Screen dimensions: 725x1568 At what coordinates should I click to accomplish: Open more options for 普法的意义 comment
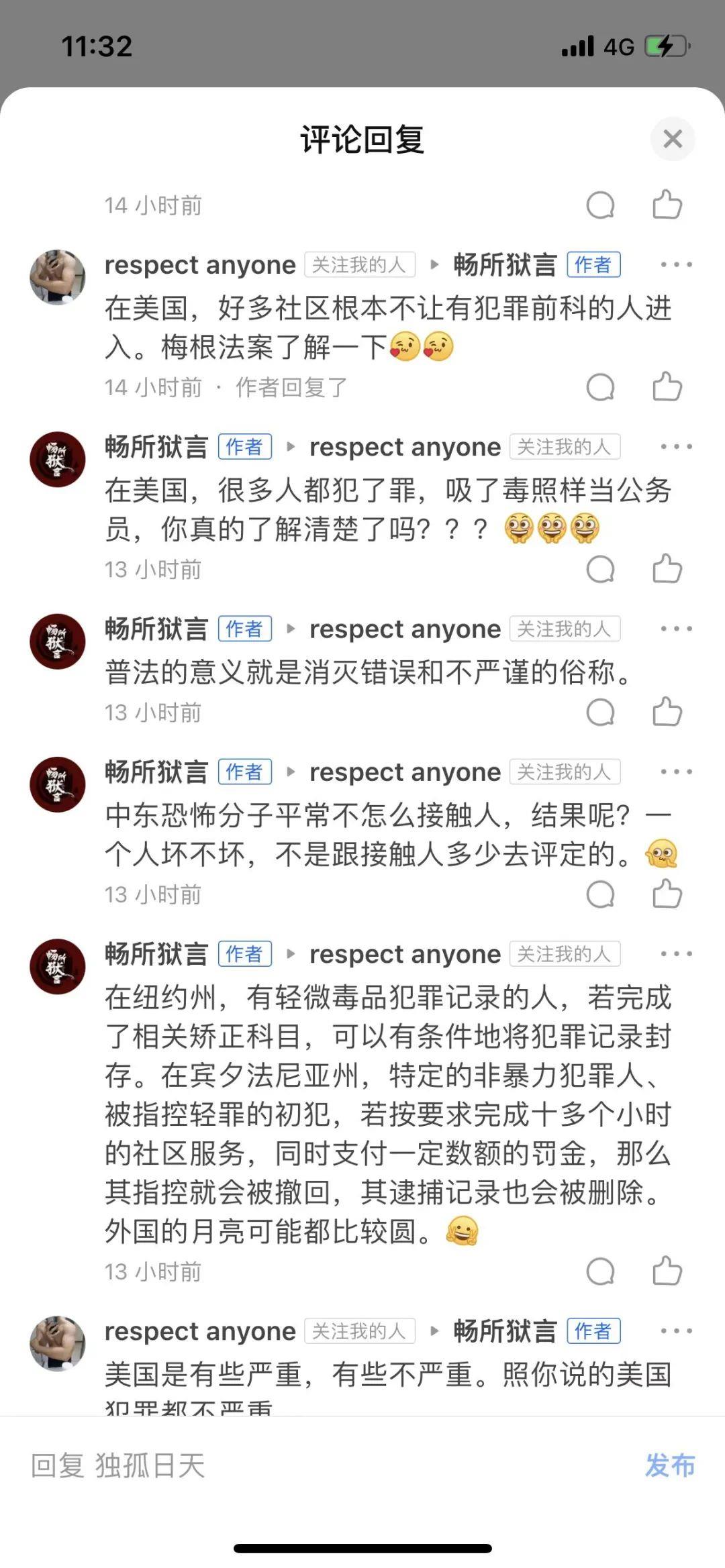pos(675,629)
